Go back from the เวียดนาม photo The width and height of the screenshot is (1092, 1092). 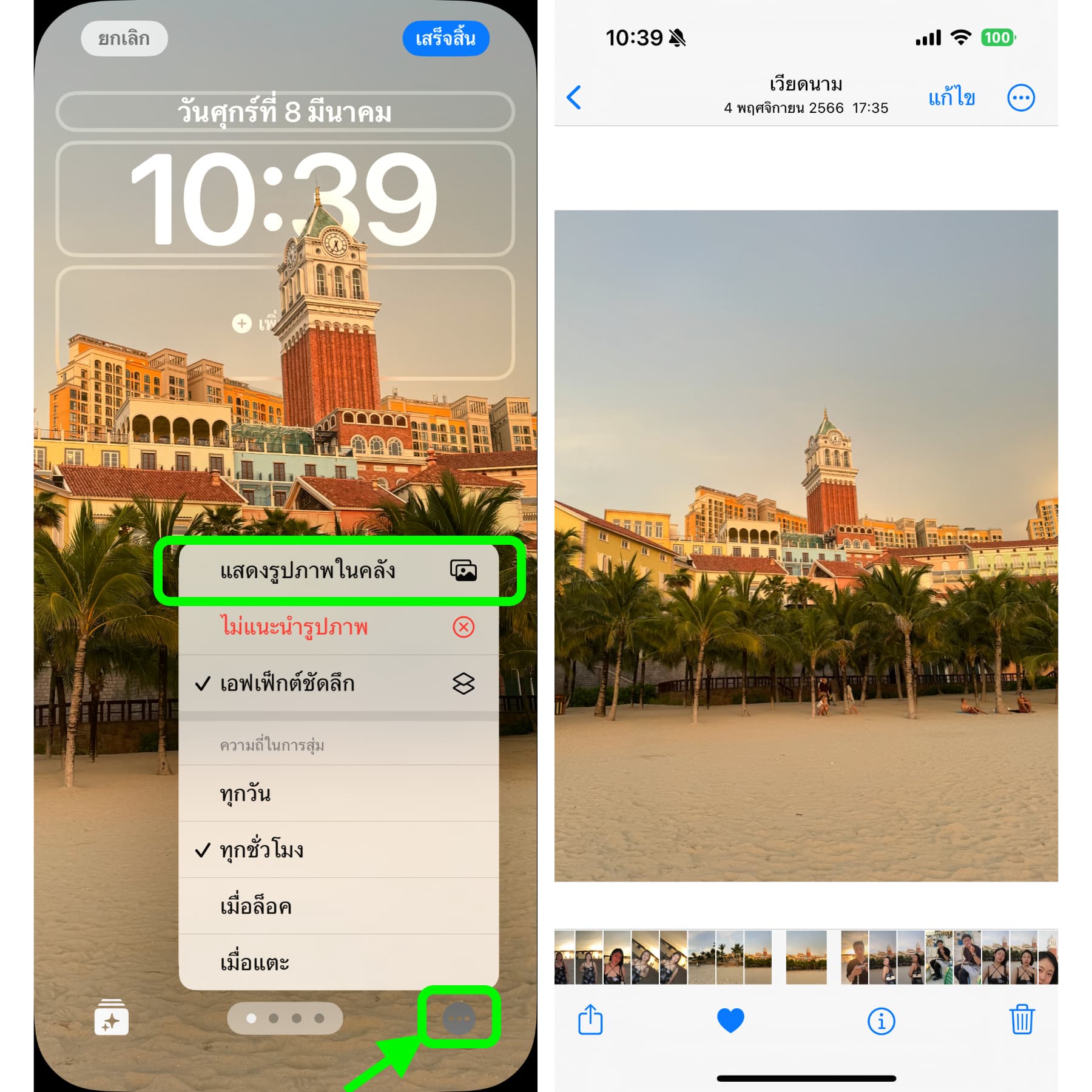click(573, 97)
